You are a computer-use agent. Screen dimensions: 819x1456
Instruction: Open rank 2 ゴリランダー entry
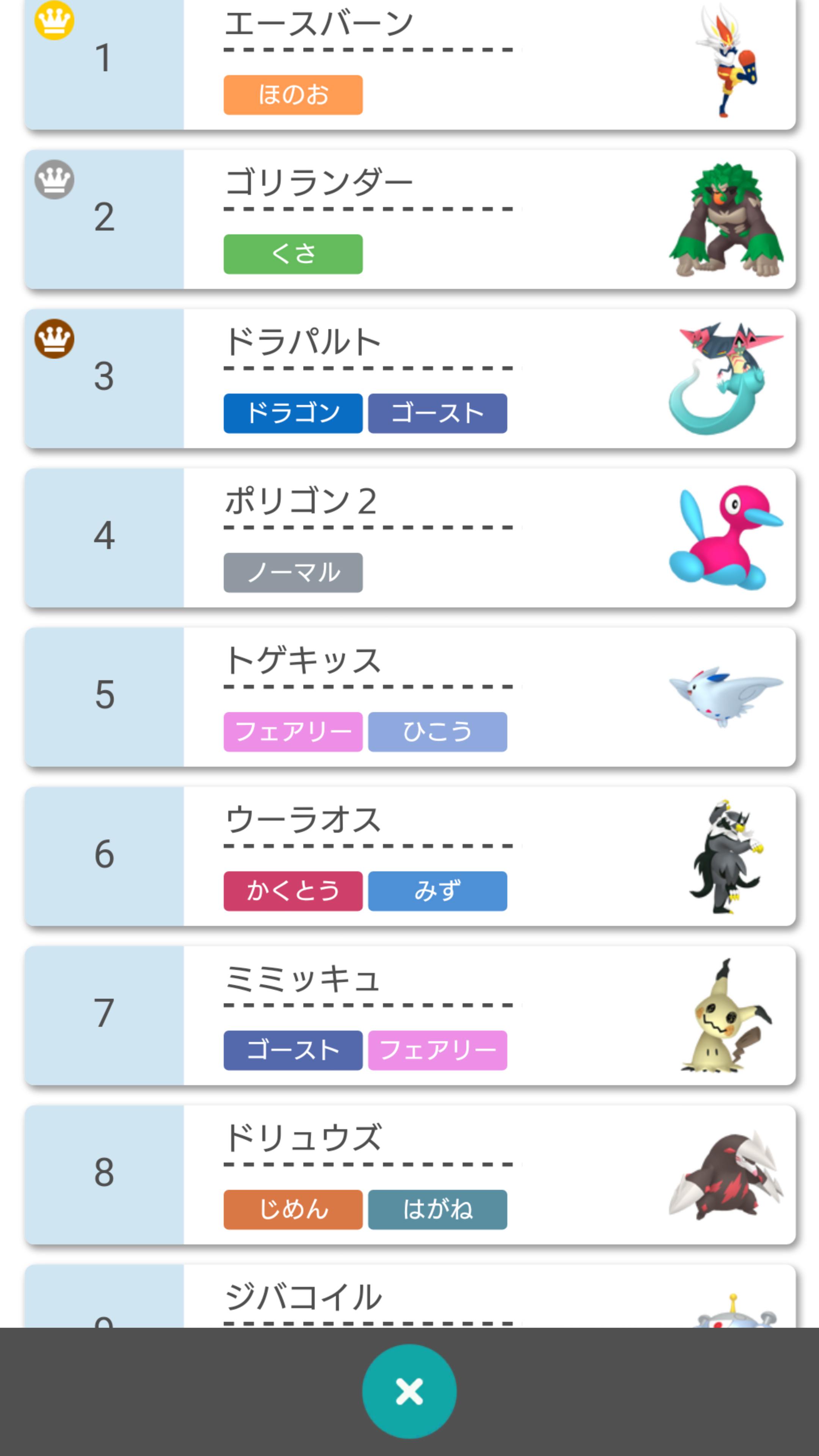[410, 219]
